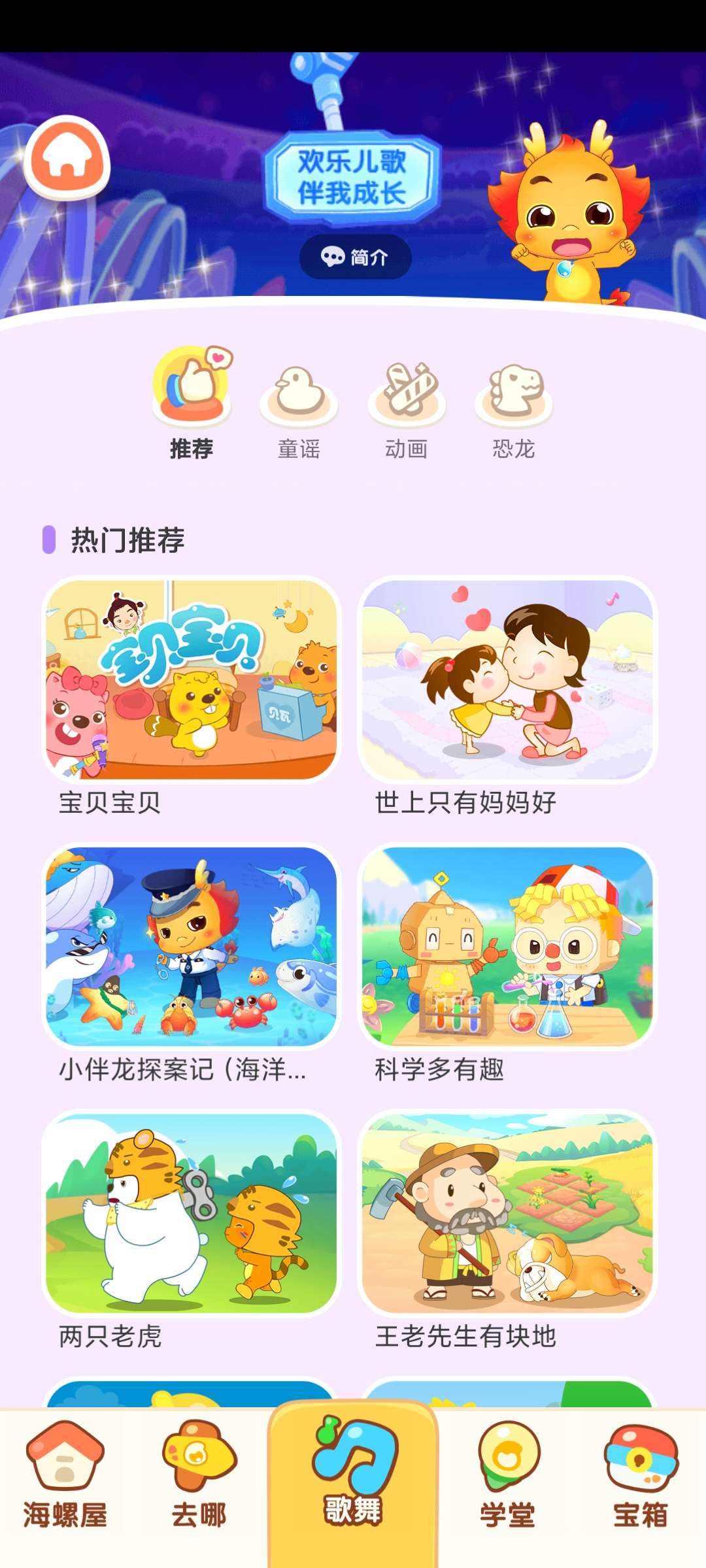Open the 两只老虎 song card
The image size is (706, 1568).
192,1213
